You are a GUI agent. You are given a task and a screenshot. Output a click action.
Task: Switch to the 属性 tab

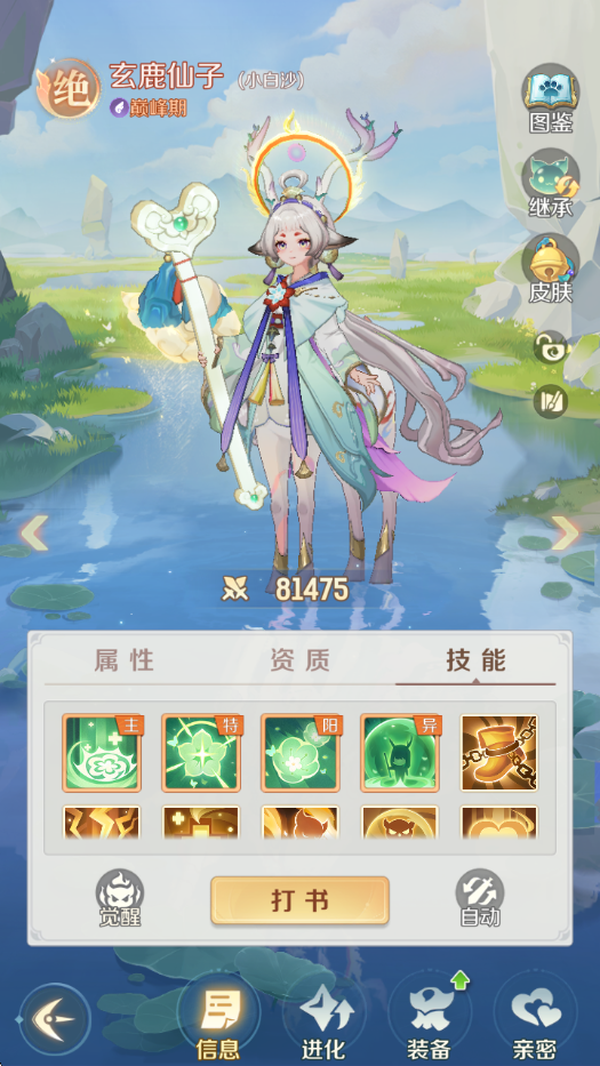click(124, 660)
